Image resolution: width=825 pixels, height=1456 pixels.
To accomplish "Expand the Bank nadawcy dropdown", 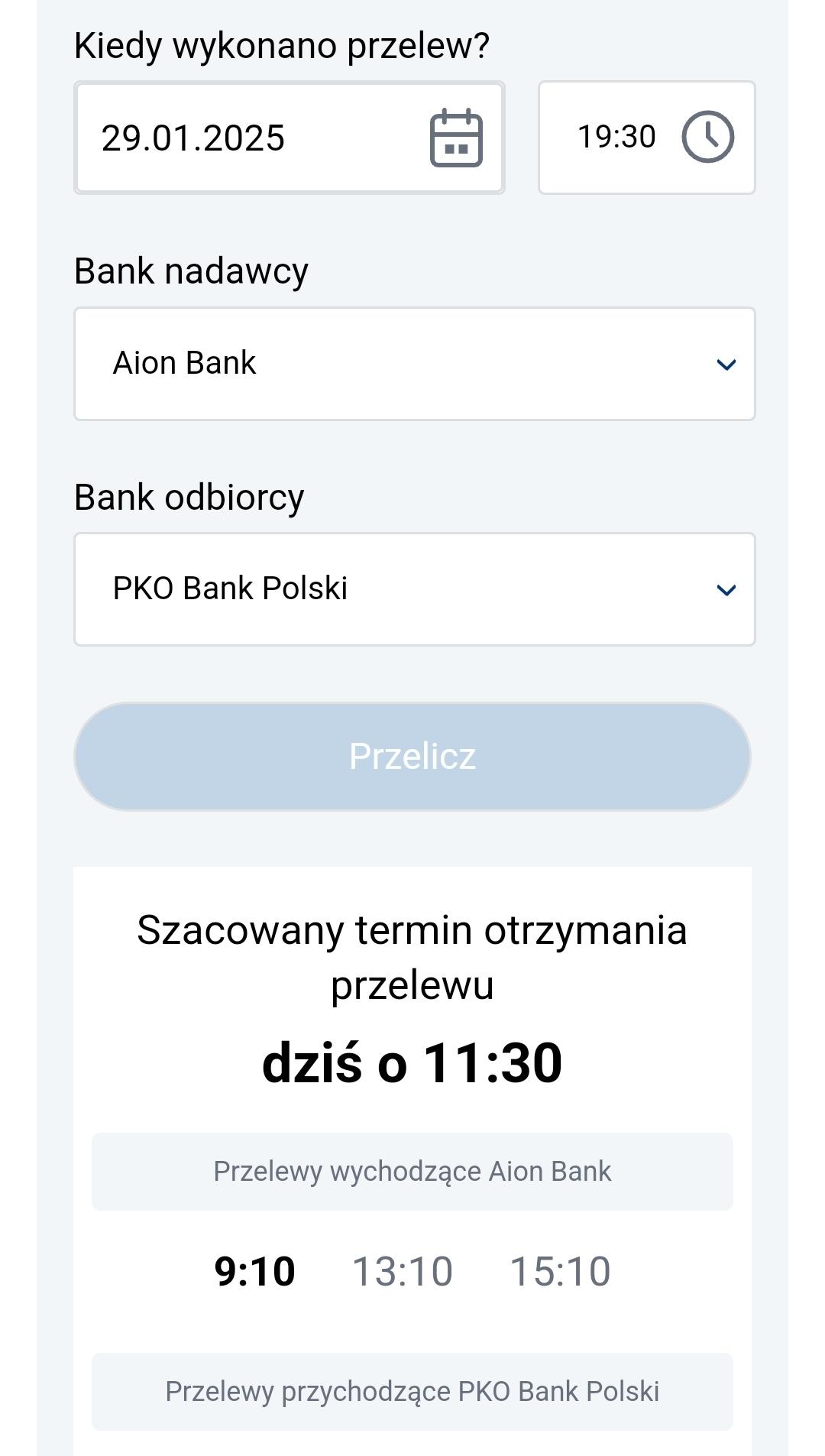I will 414,364.
